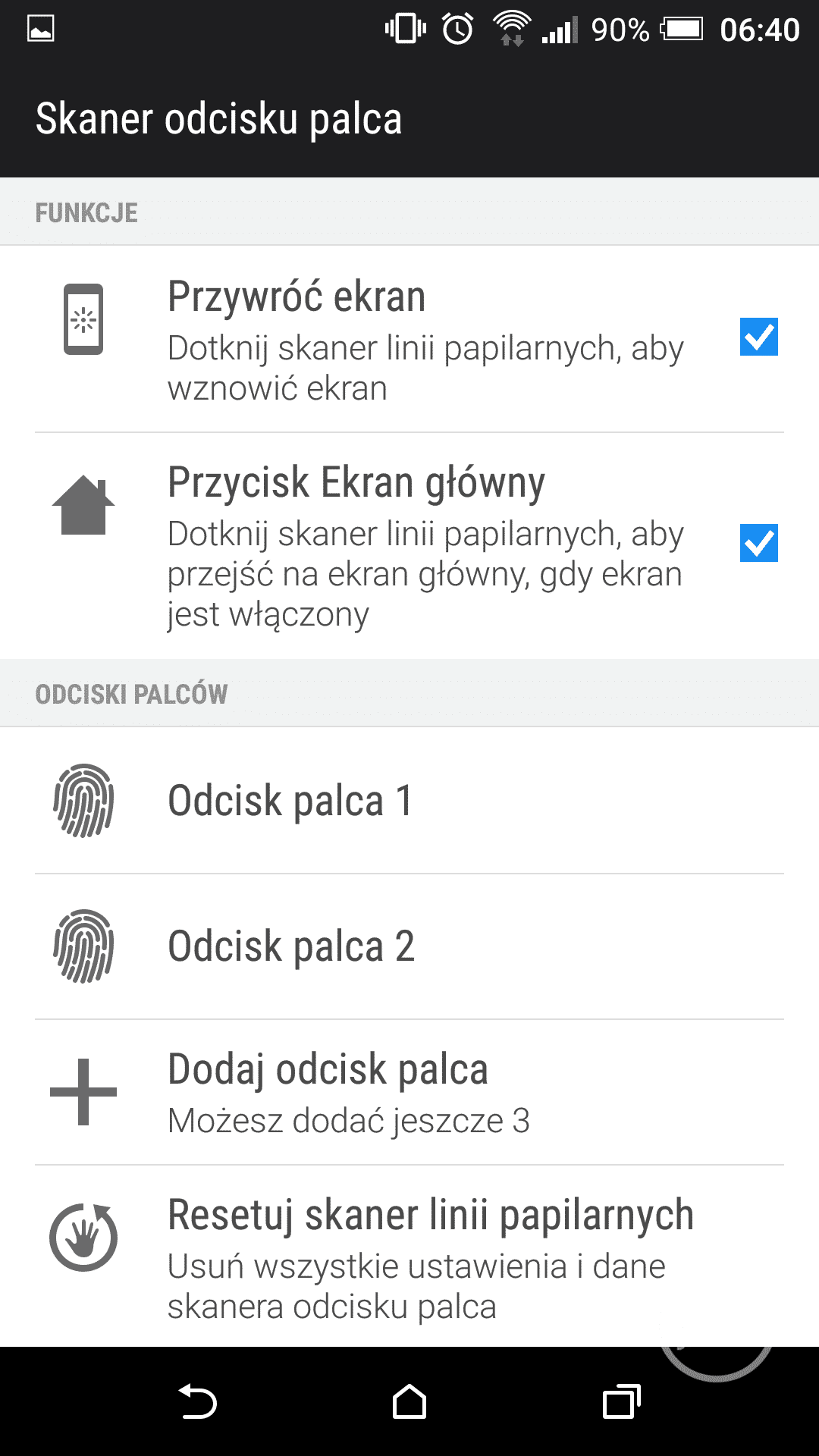Select Dodaj odcisk palca
The height and width of the screenshot is (1456, 819).
coord(409,1092)
